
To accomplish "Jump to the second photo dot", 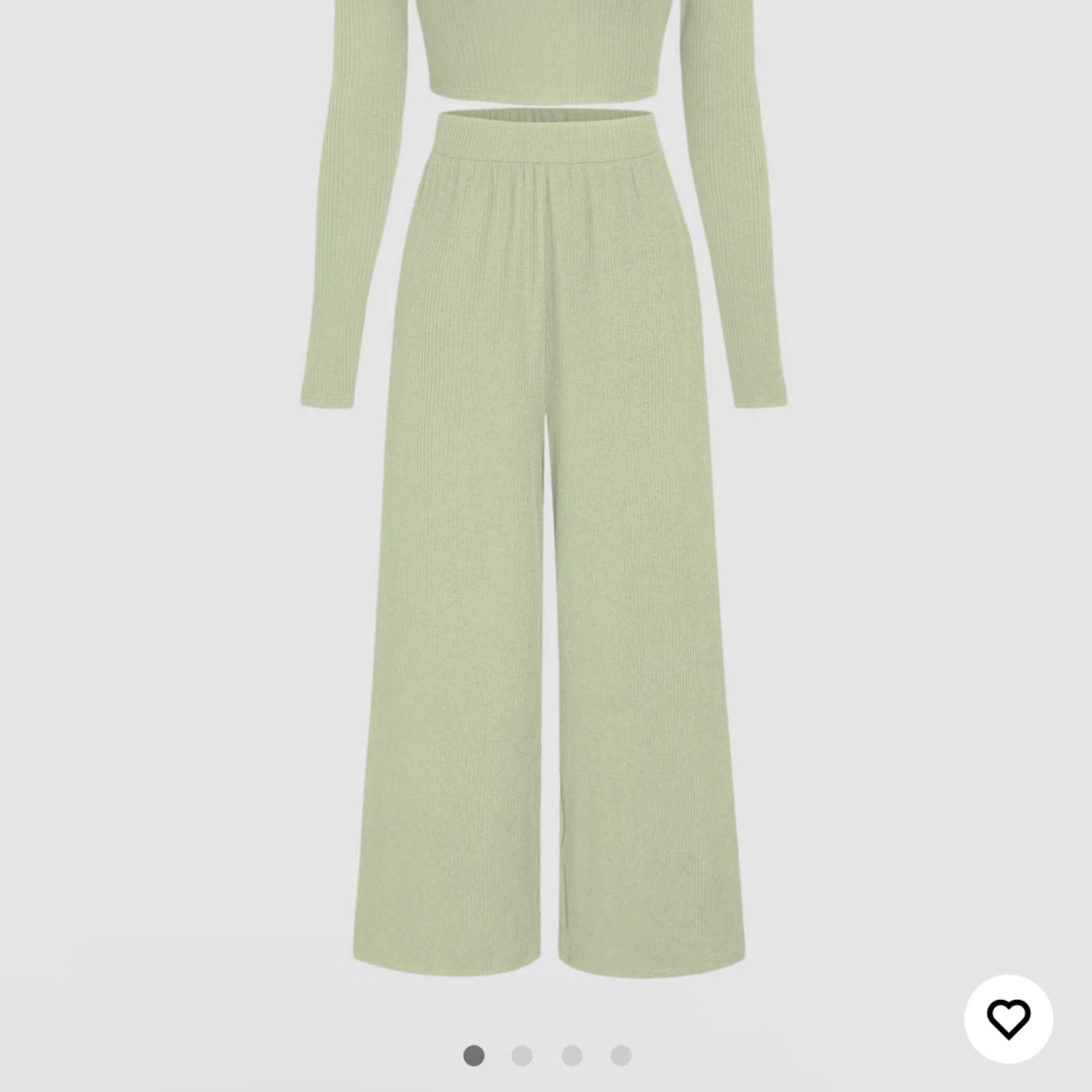I will [x=522, y=1055].
